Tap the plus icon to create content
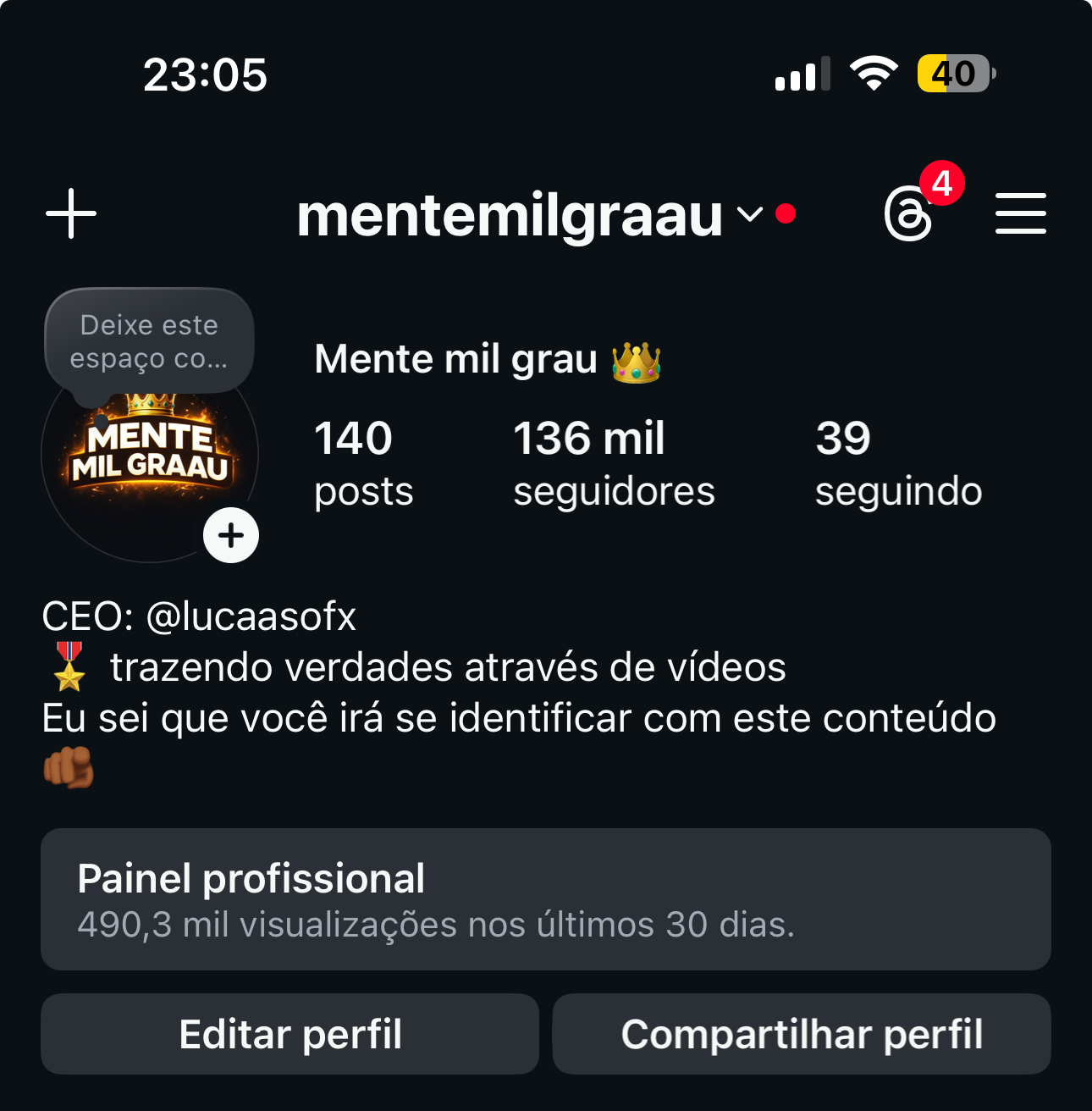 coord(71,213)
